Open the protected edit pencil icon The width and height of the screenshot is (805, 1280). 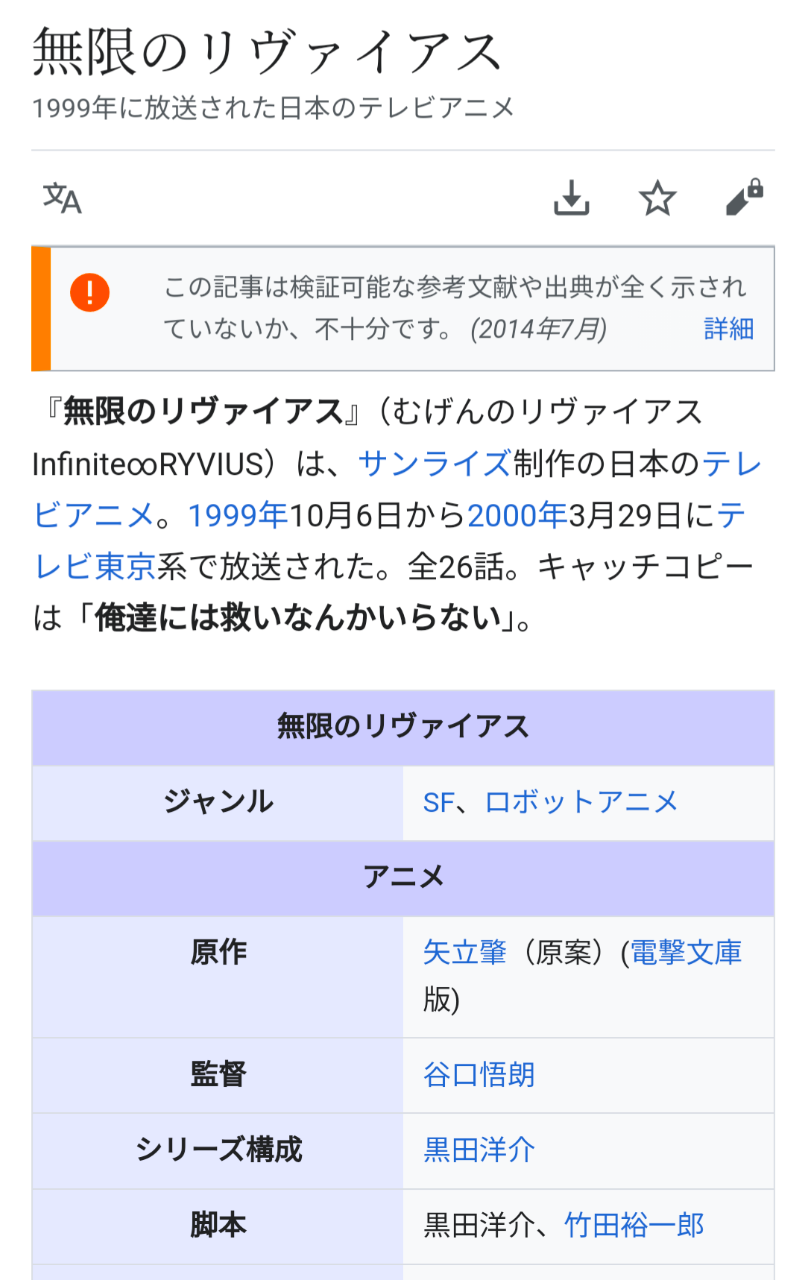point(744,198)
